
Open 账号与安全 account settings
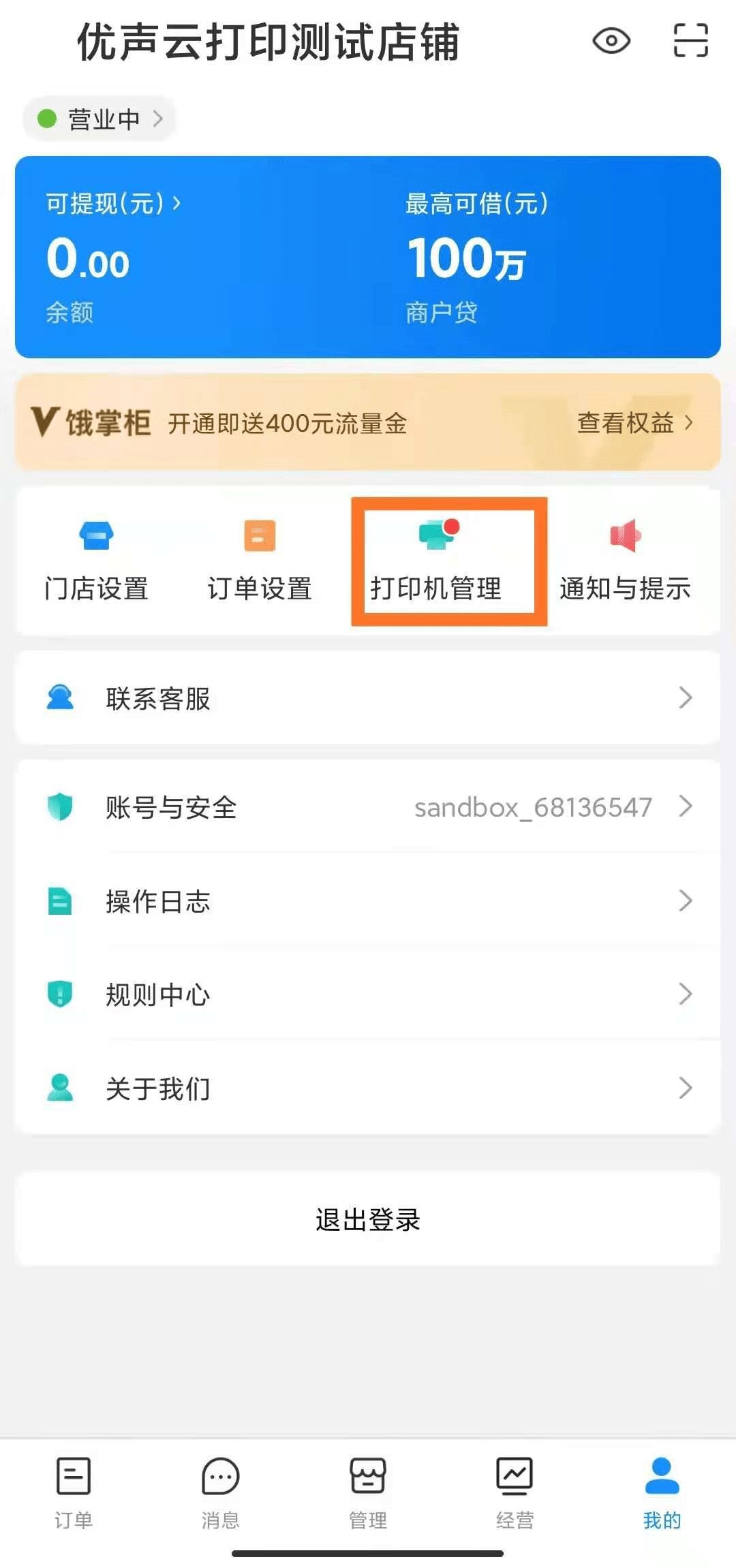(368, 807)
